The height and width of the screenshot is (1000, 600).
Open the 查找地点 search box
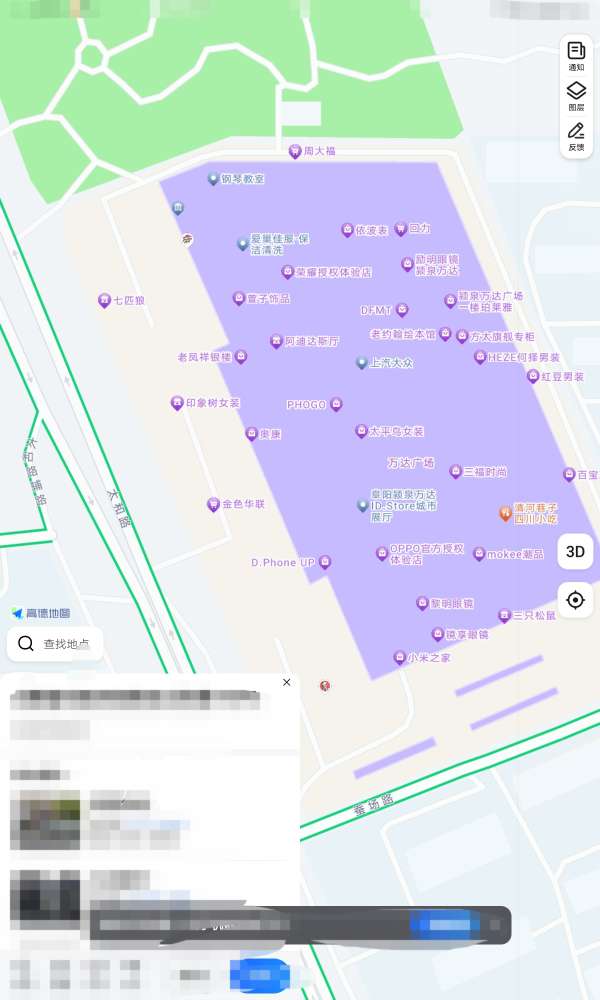[55, 643]
